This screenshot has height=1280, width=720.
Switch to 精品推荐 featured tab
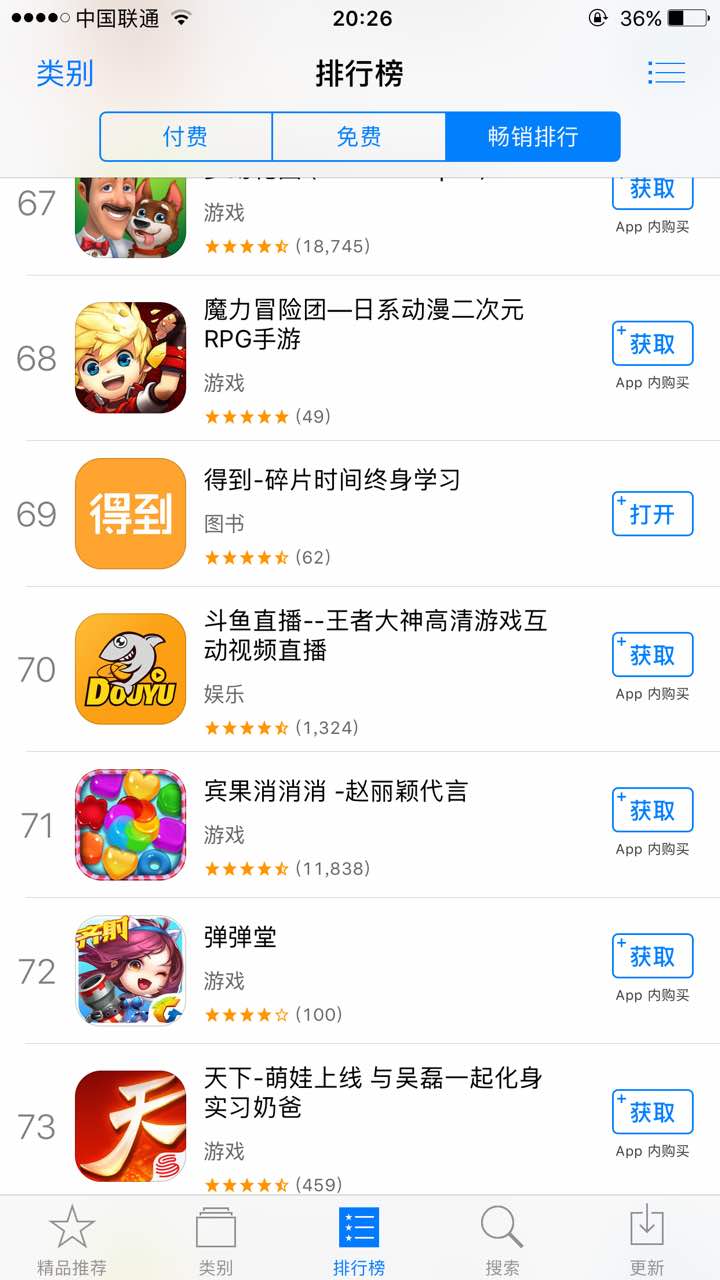(72, 1240)
